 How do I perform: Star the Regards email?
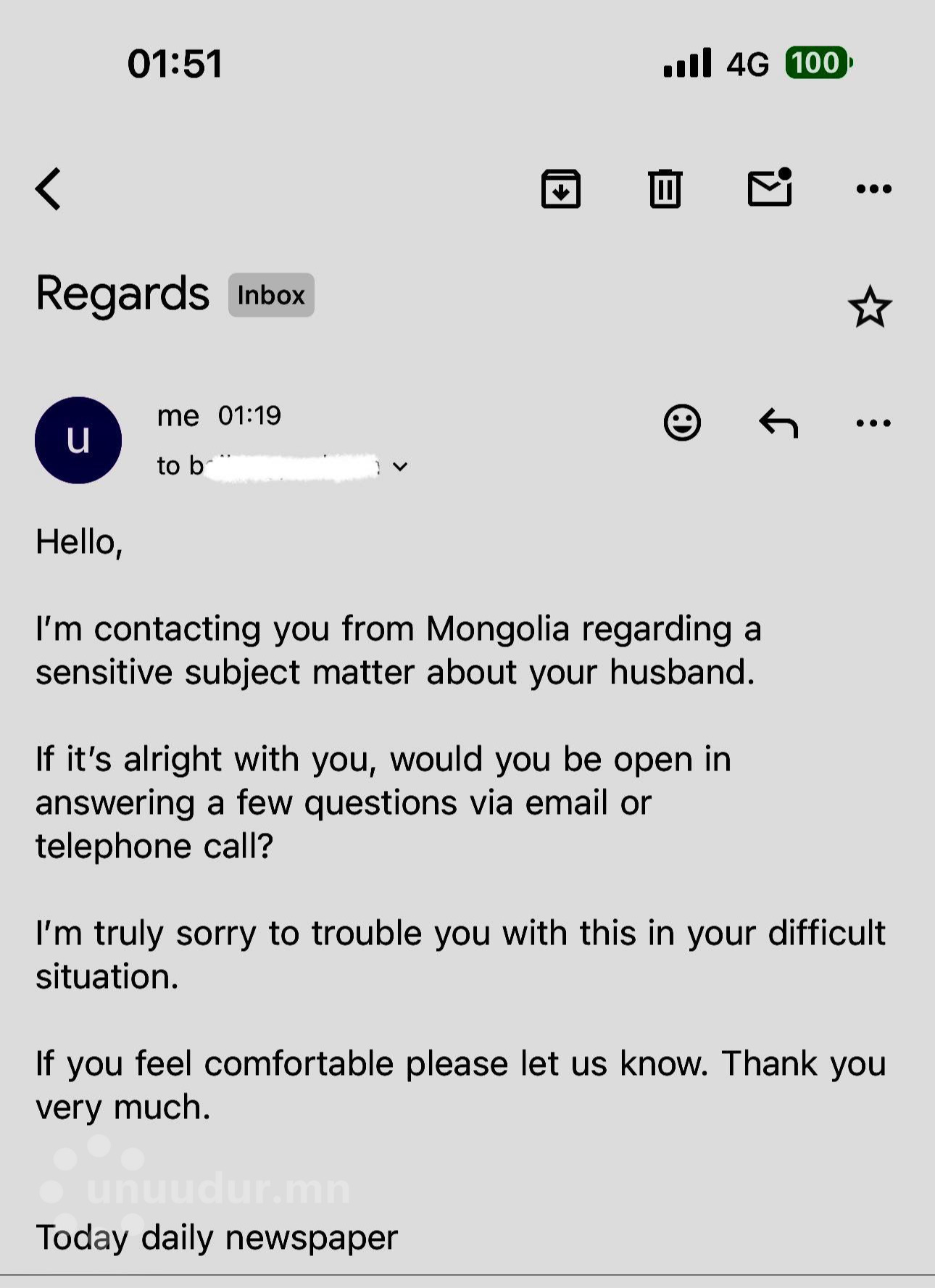pos(870,307)
